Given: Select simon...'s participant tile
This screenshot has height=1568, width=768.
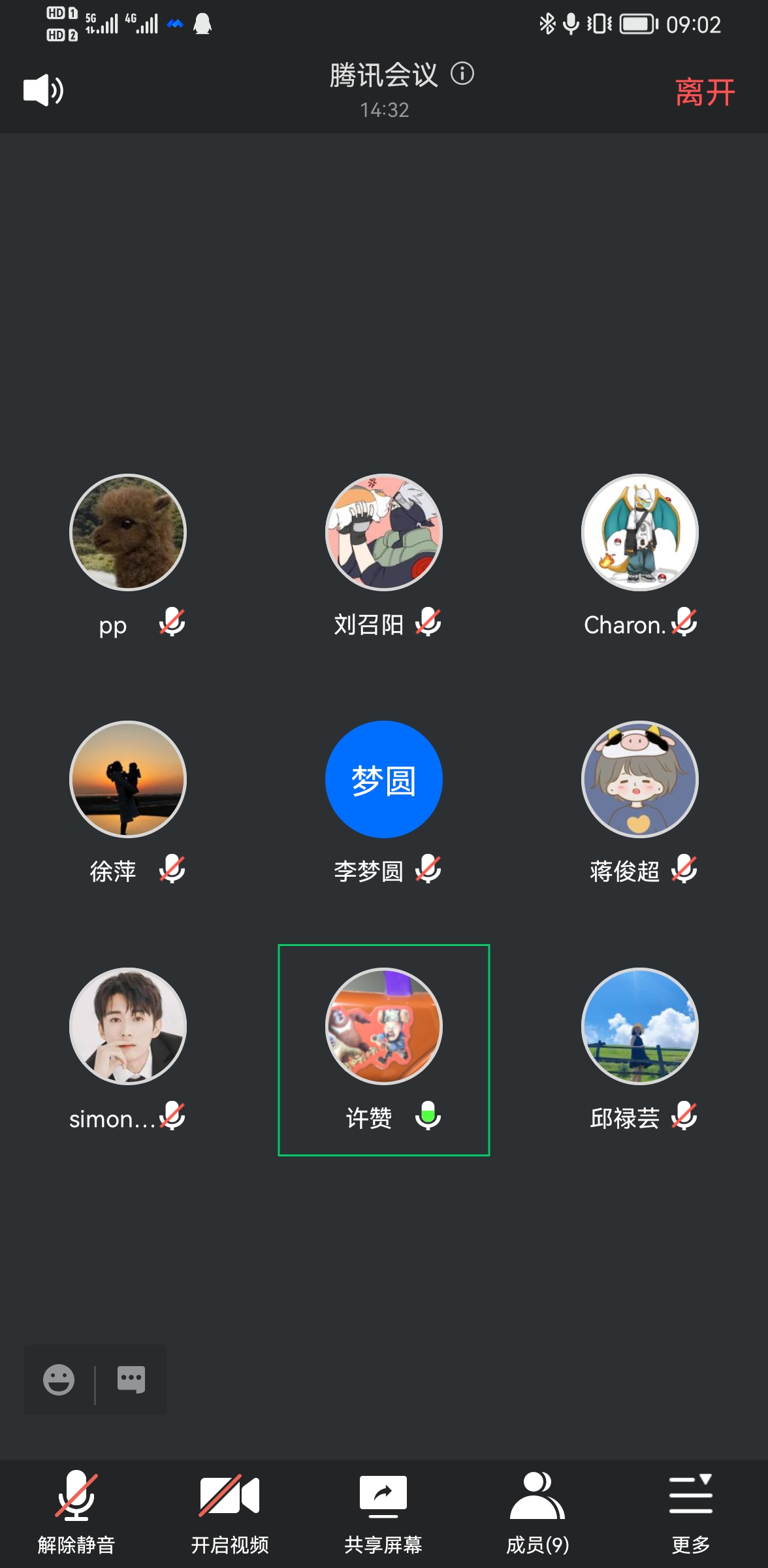Looking at the screenshot, I should (x=128, y=1026).
